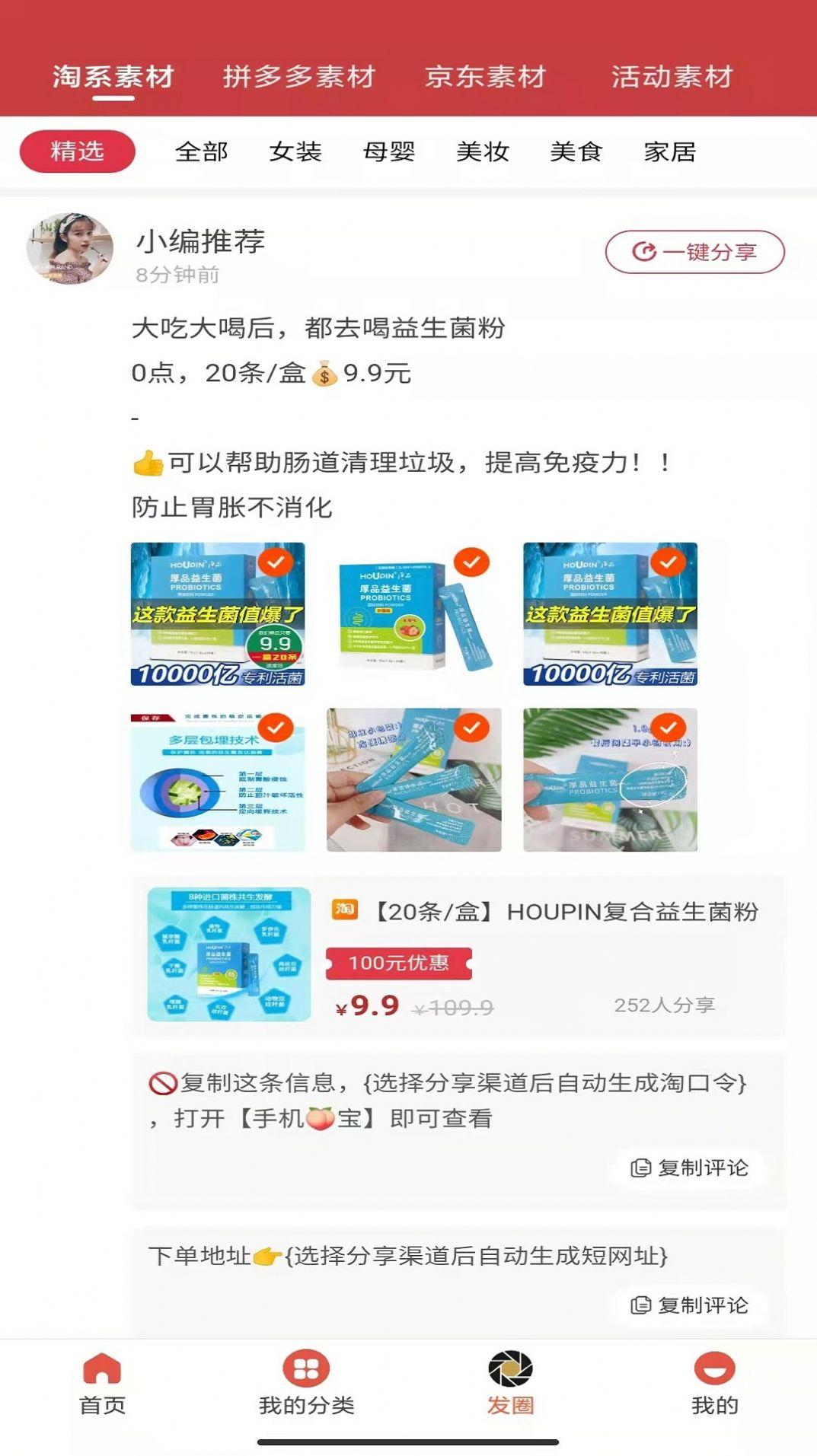Tap the 精选 chip
The height and width of the screenshot is (1456, 817).
click(x=78, y=151)
